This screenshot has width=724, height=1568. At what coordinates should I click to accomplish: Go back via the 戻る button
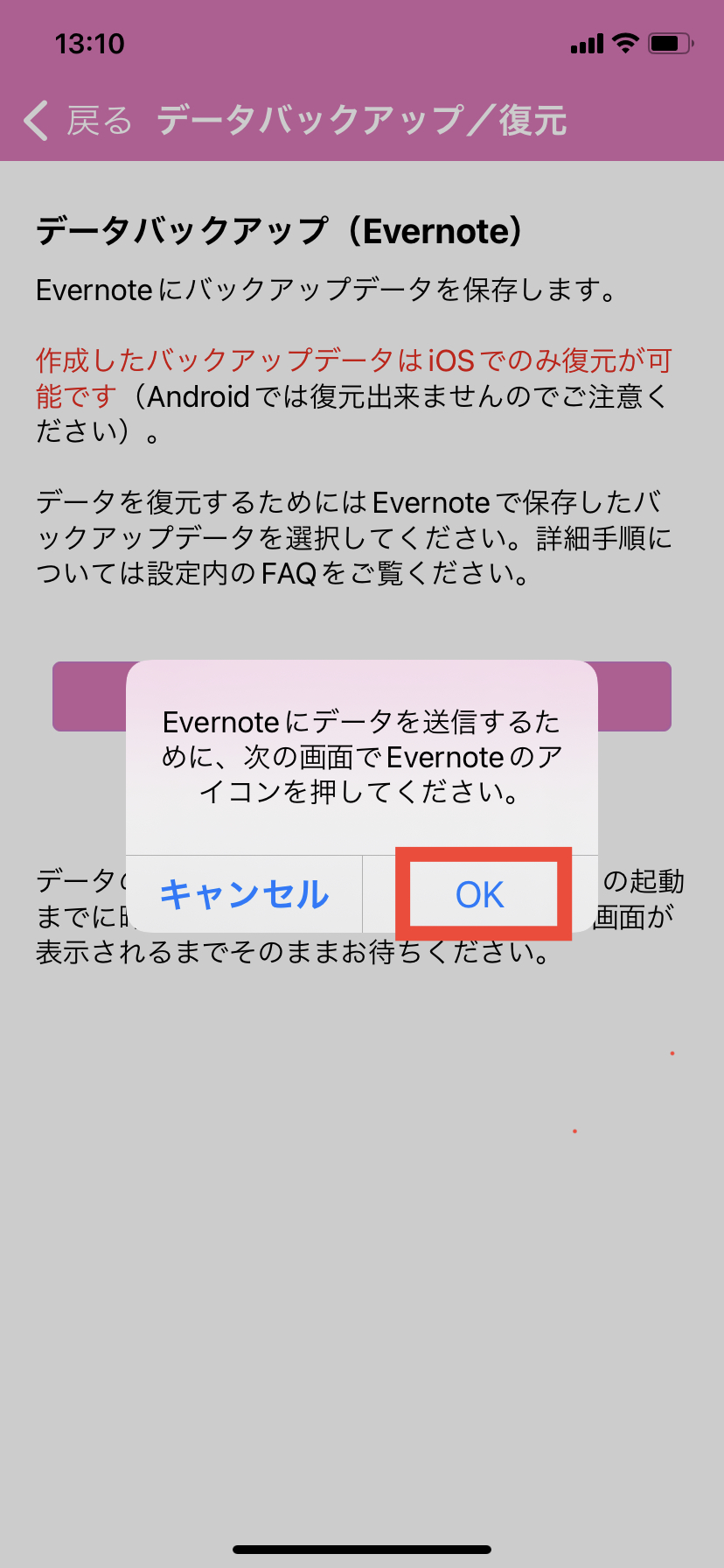pos(77,121)
